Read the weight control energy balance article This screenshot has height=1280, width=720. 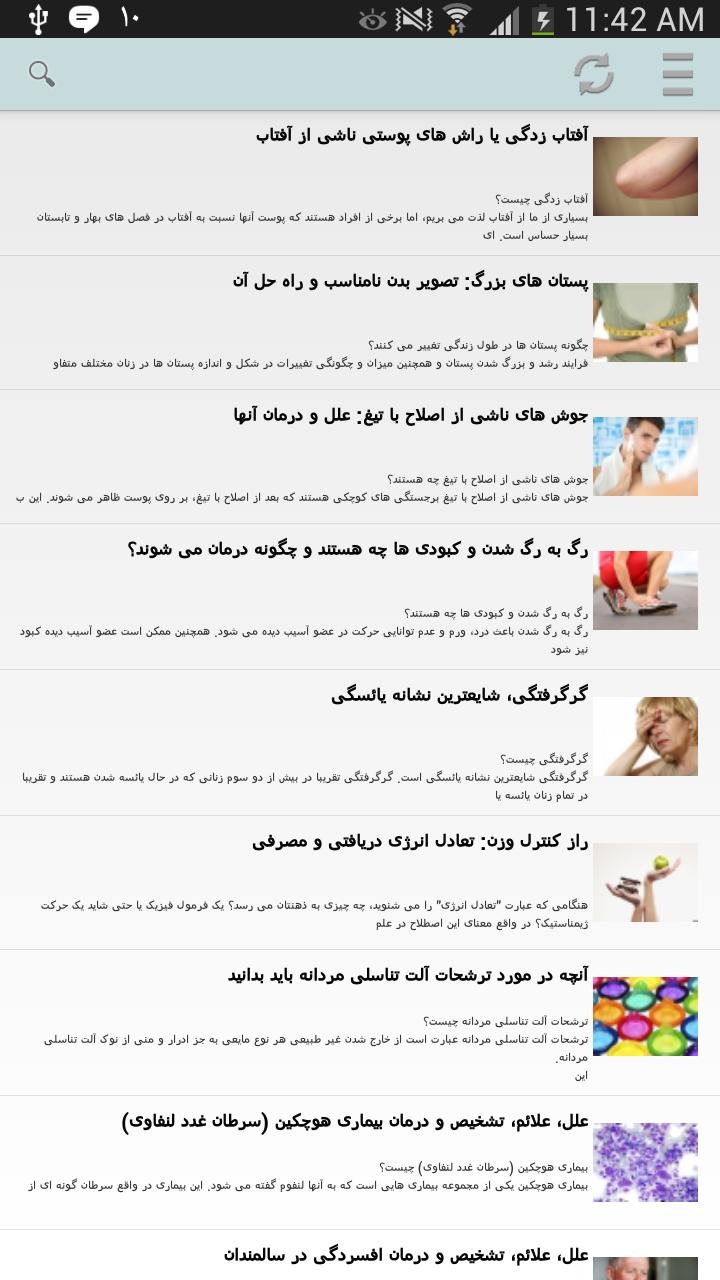tap(420, 842)
